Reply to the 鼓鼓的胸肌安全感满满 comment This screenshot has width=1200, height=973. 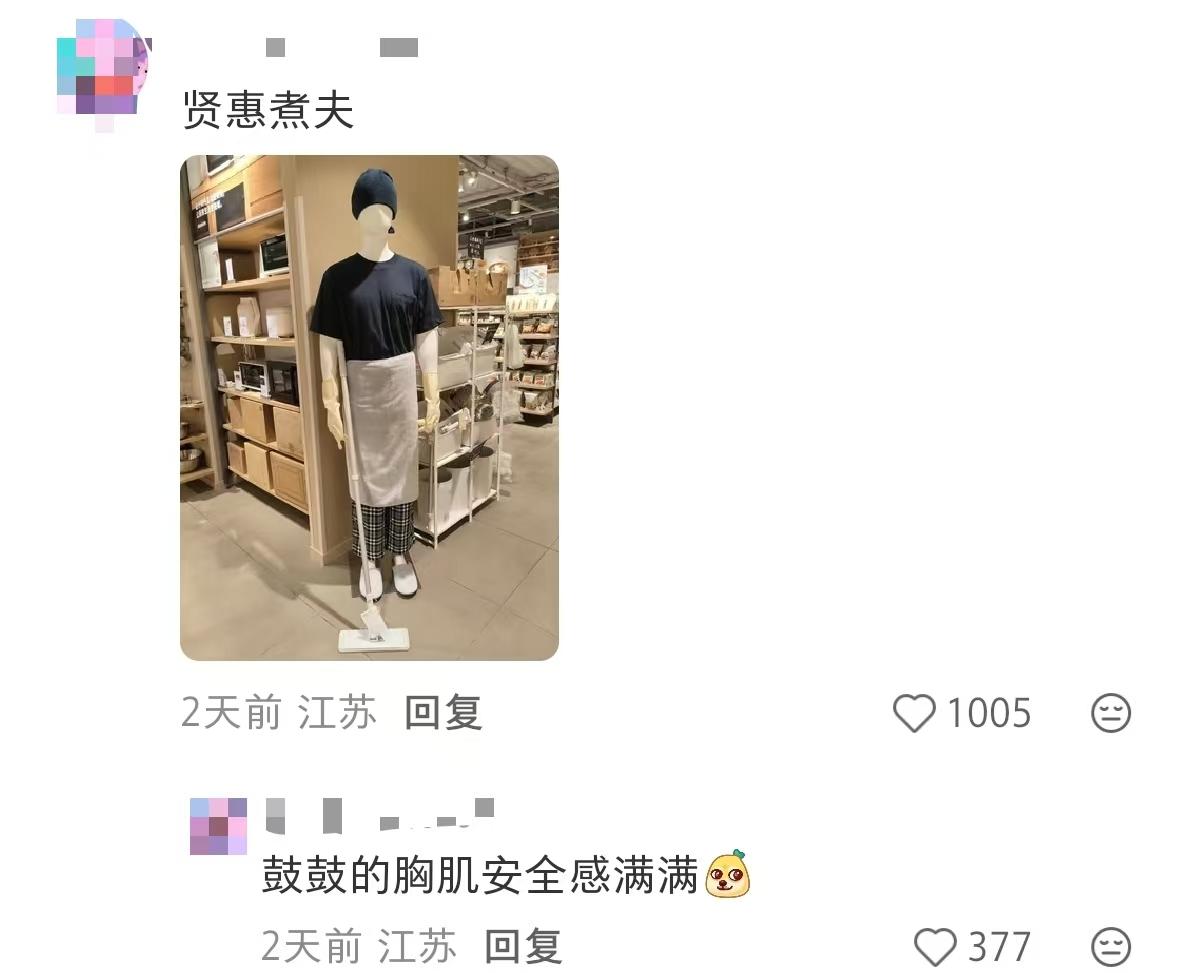pyautogui.click(x=523, y=946)
